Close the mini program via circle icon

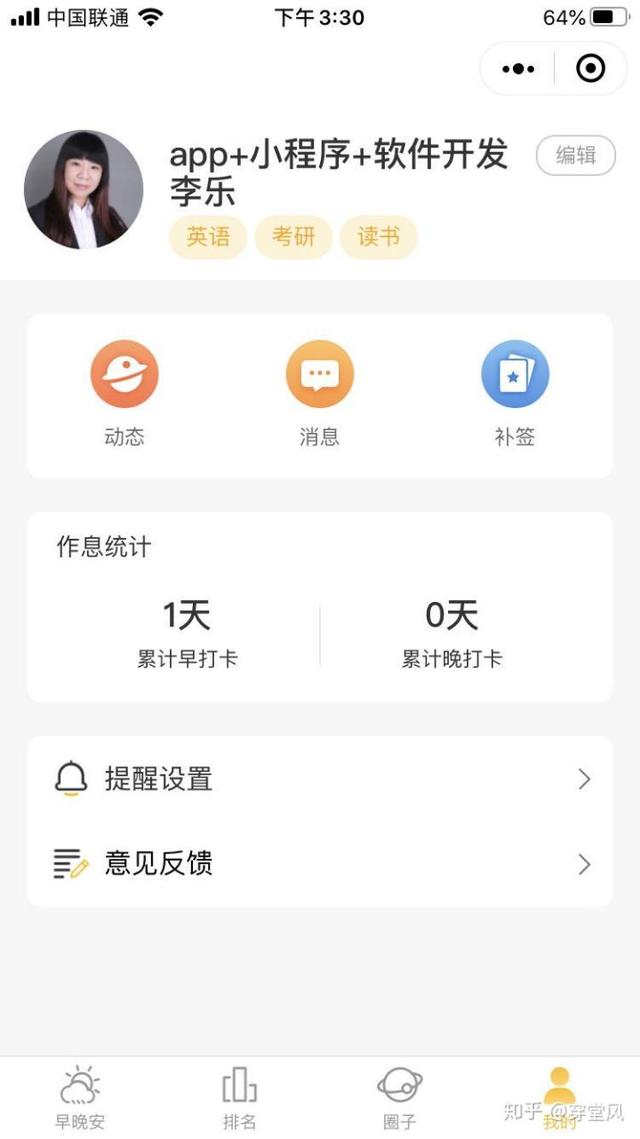click(x=591, y=69)
